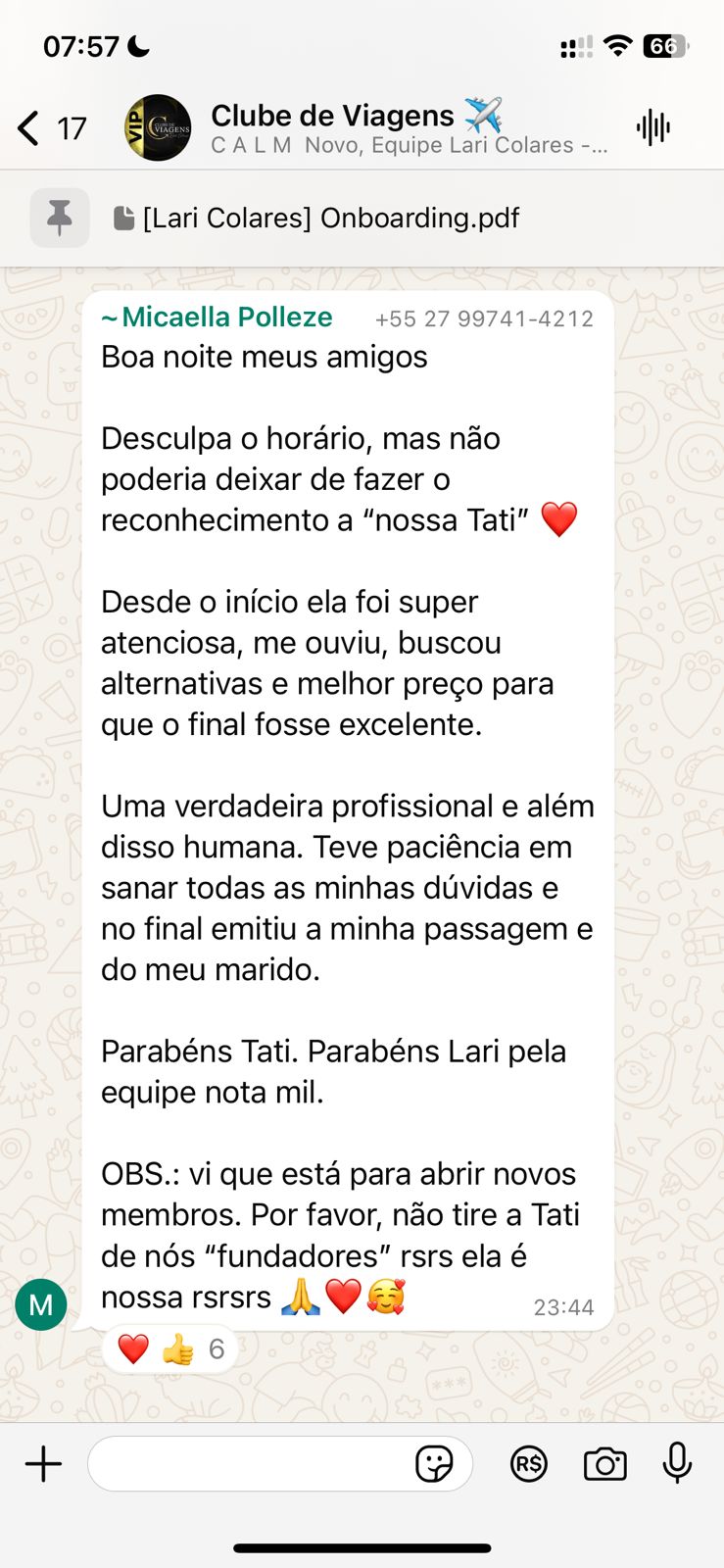Tap the phone number +55 27 99741-4212

[x=484, y=318]
